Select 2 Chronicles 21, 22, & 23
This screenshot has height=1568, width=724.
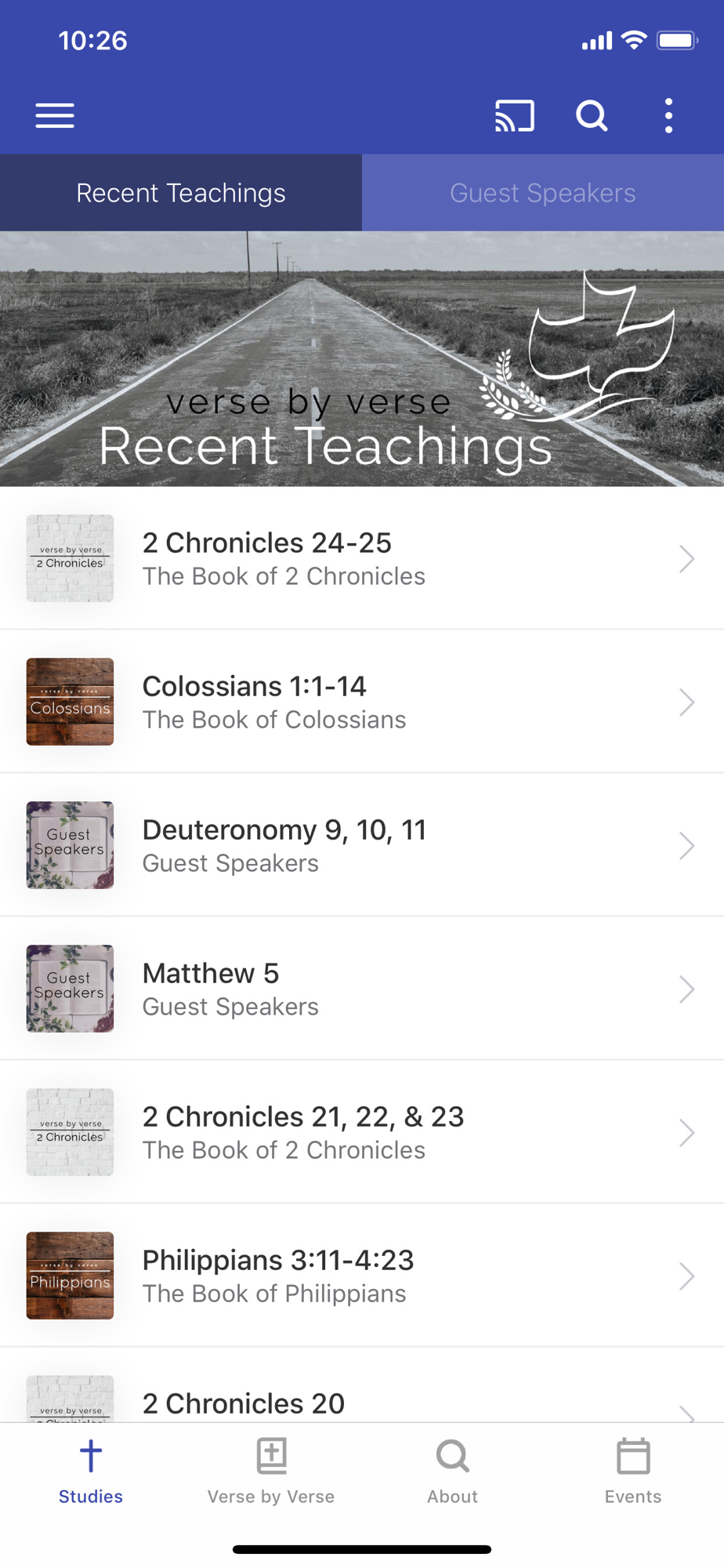click(x=361, y=1132)
